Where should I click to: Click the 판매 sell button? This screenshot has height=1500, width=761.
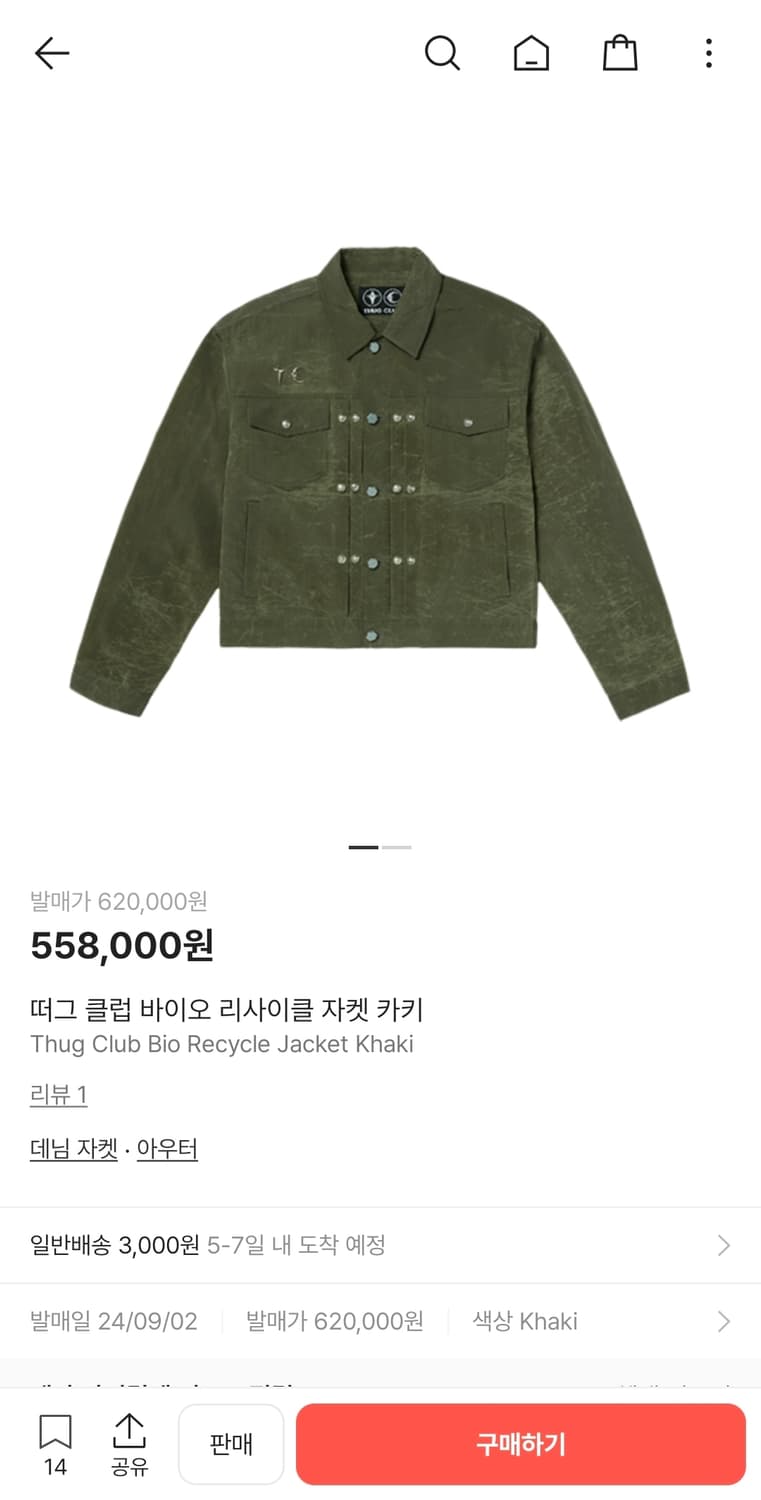point(231,1443)
